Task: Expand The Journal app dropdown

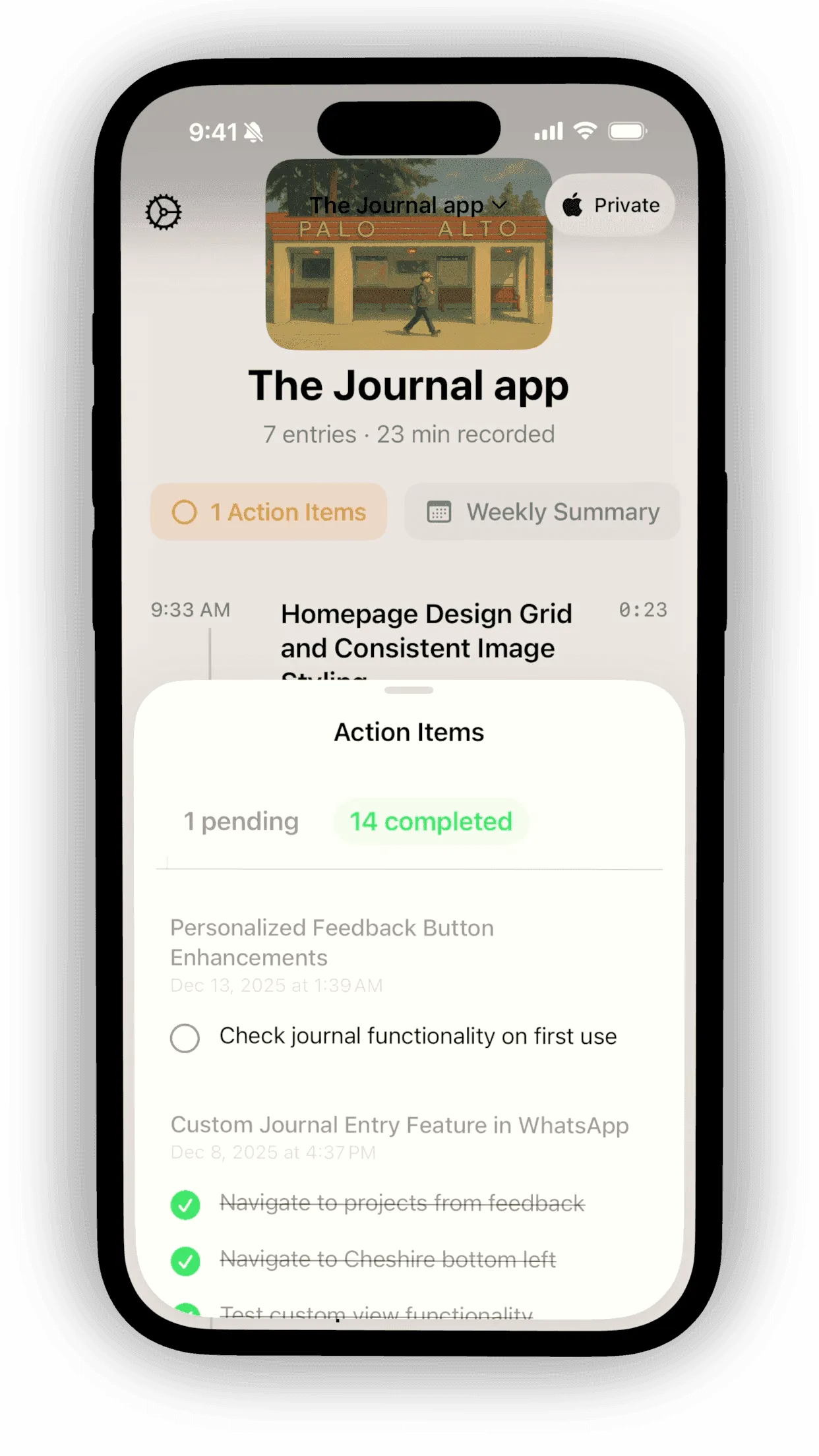Action: click(408, 206)
